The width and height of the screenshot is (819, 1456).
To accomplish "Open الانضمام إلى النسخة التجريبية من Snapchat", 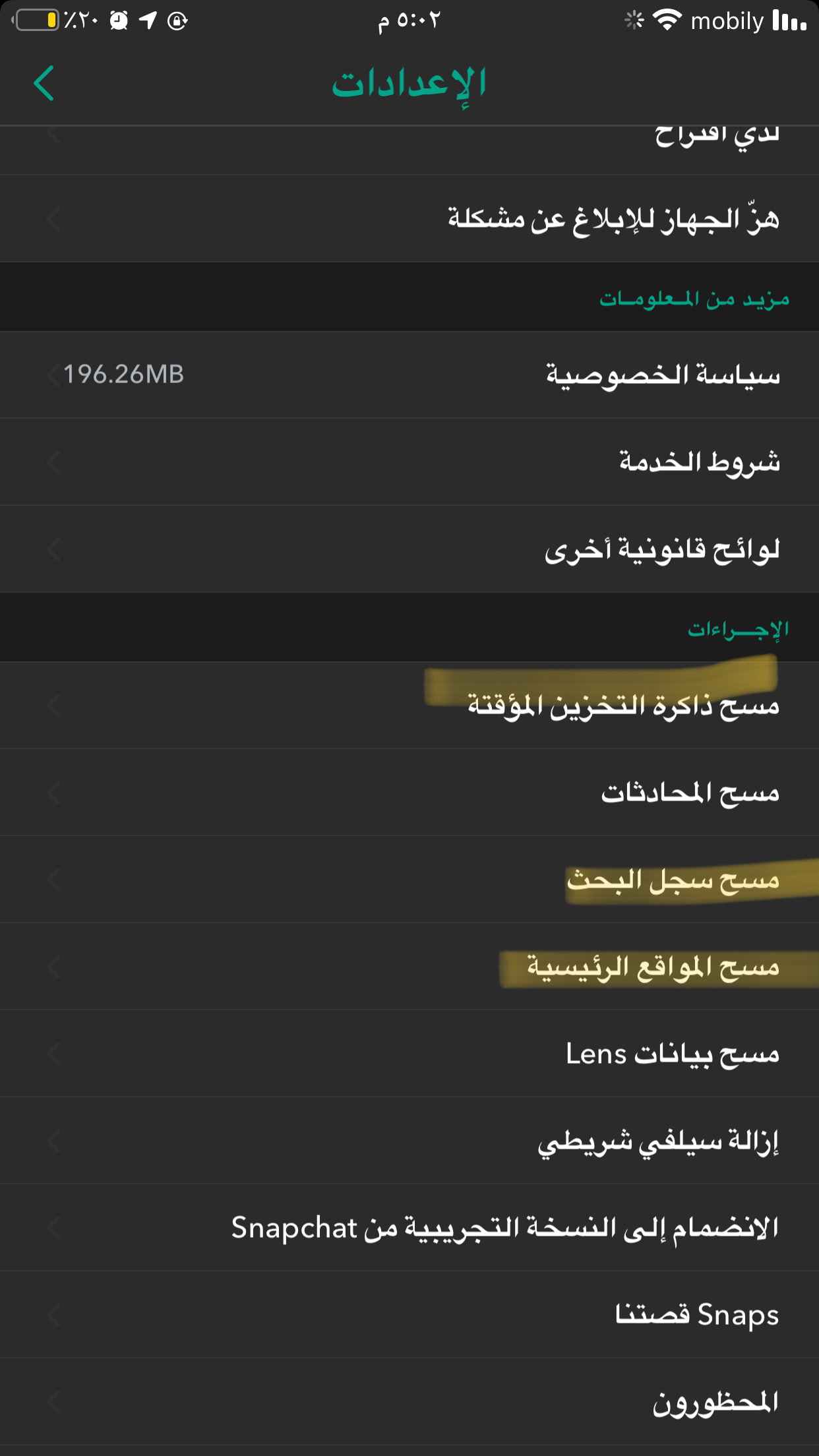I will [409, 1228].
